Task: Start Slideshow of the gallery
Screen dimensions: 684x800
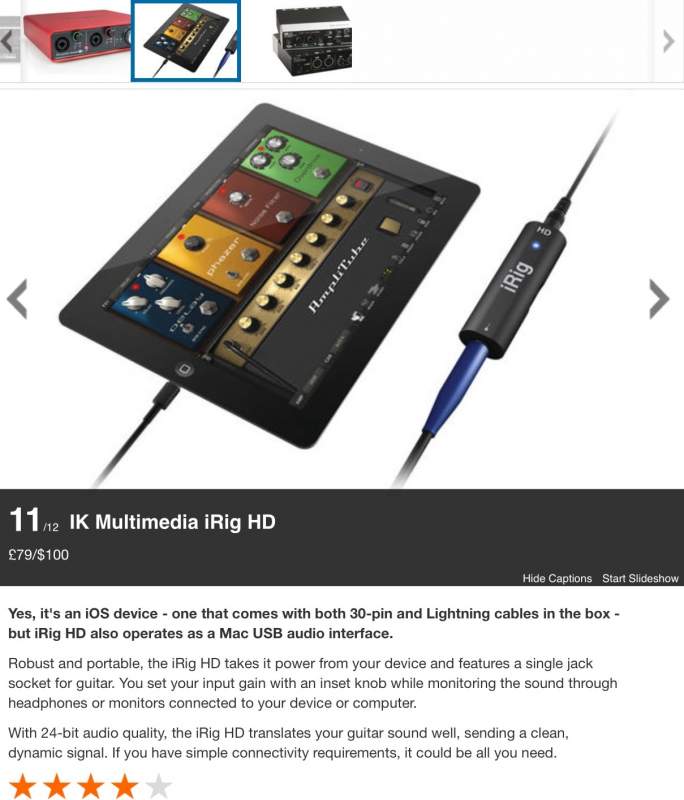Action: [x=640, y=579]
